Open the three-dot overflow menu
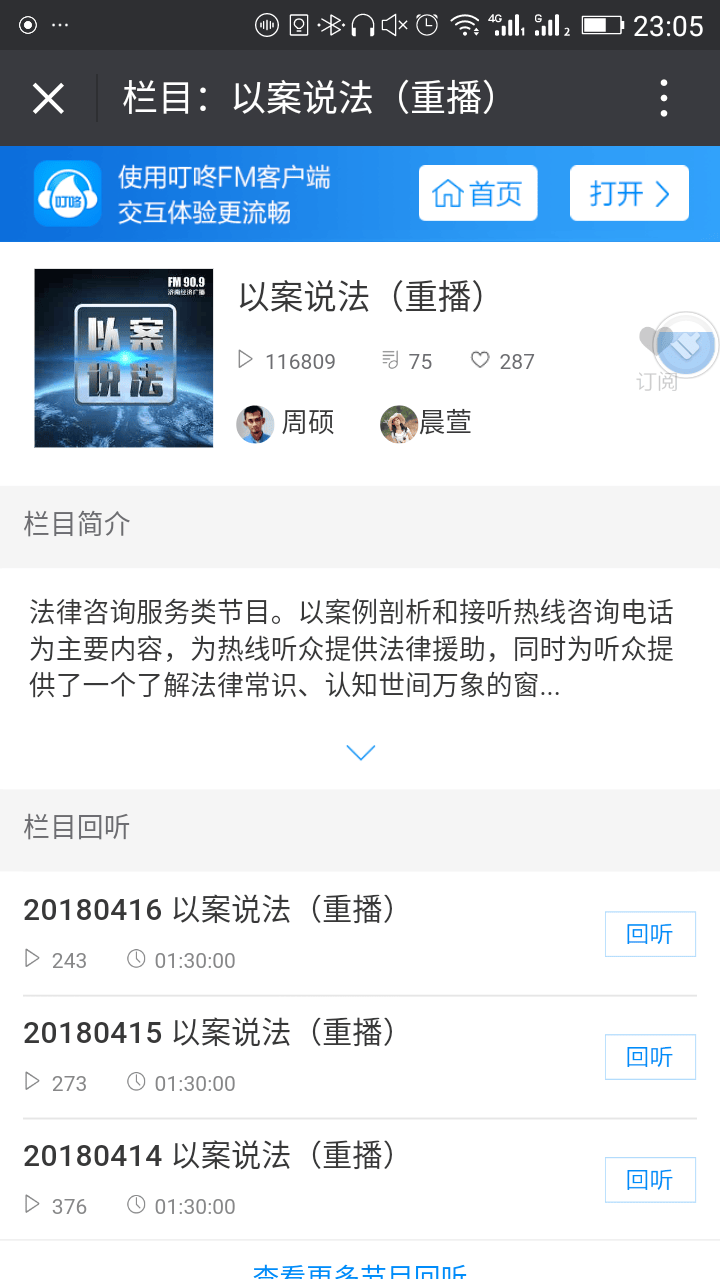This screenshot has width=720, height=1280. (663, 98)
